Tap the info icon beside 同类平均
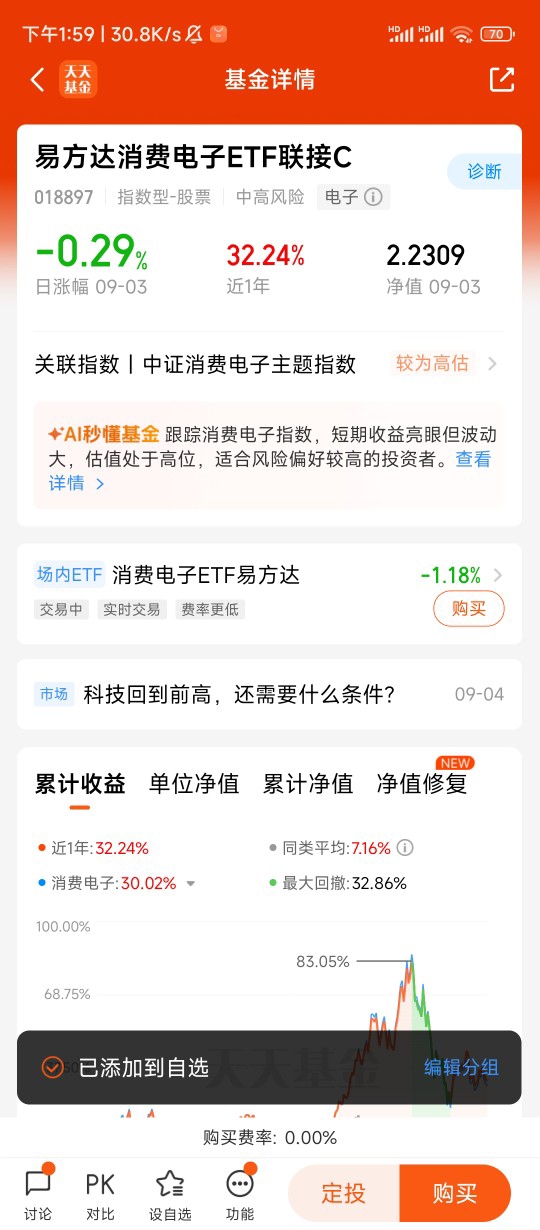The image size is (540, 1230). point(405,848)
